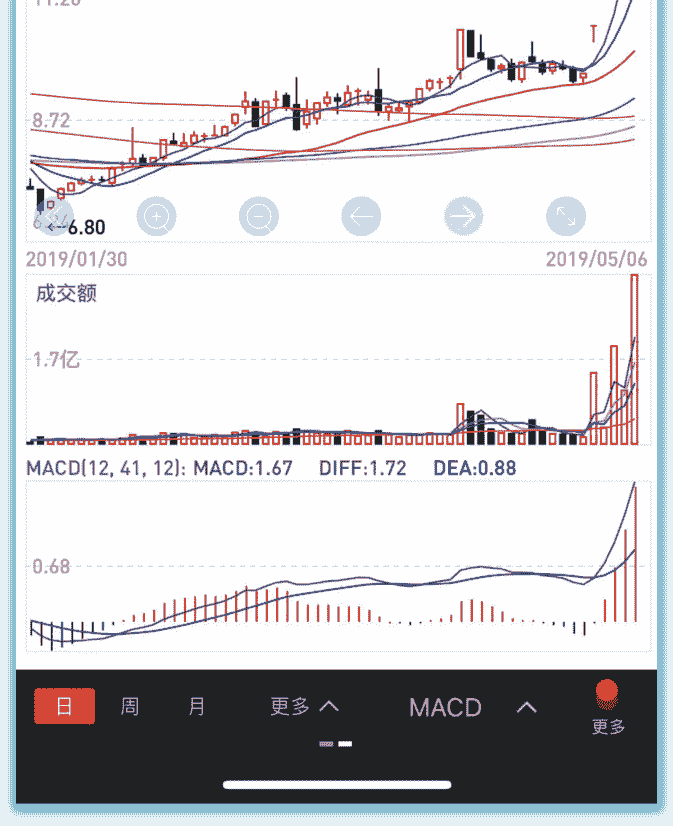Viewport: 673px width, 826px height.
Task: Select the 日 daily period tab
Action: (x=65, y=706)
